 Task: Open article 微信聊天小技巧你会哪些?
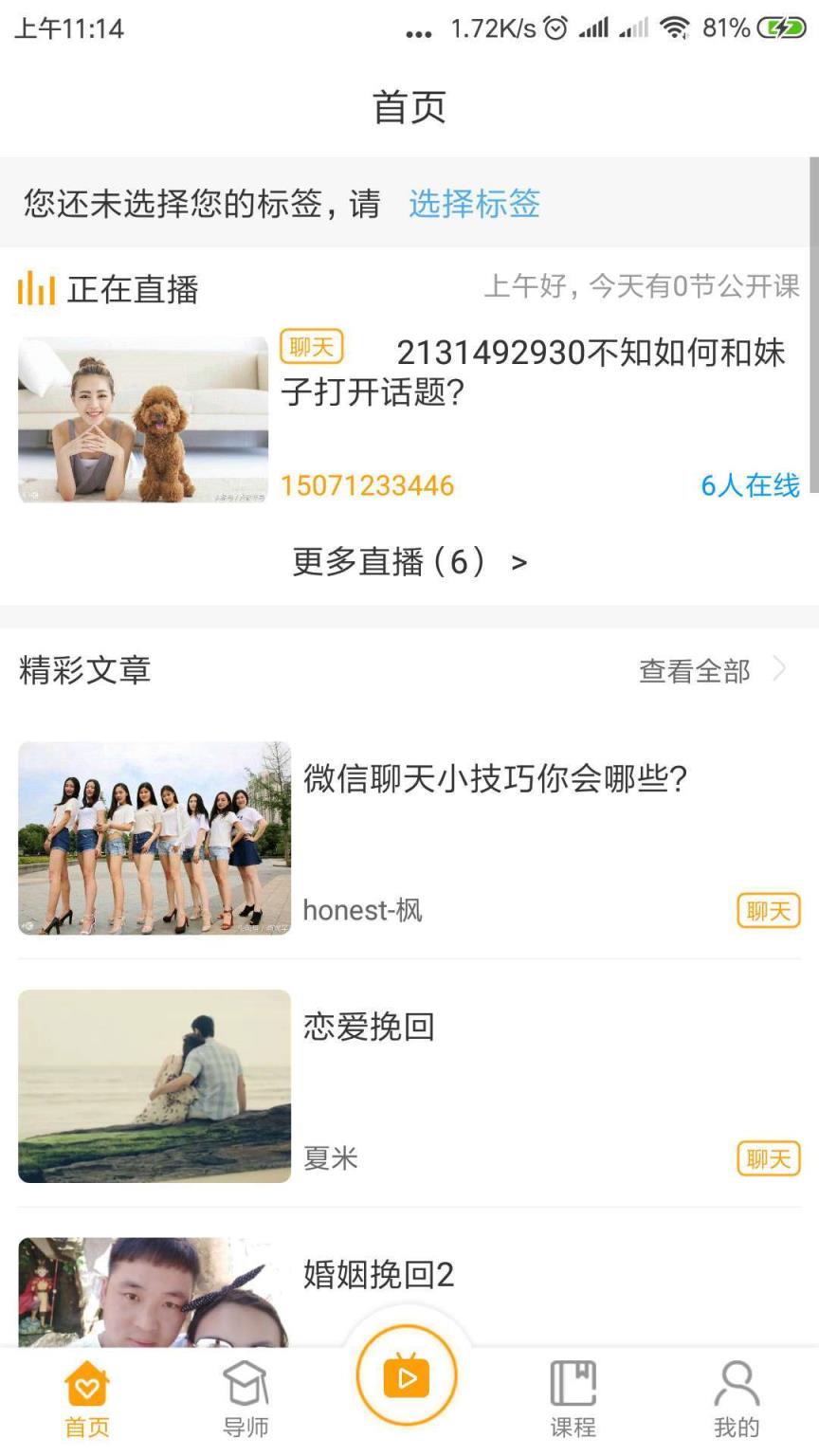[494, 779]
